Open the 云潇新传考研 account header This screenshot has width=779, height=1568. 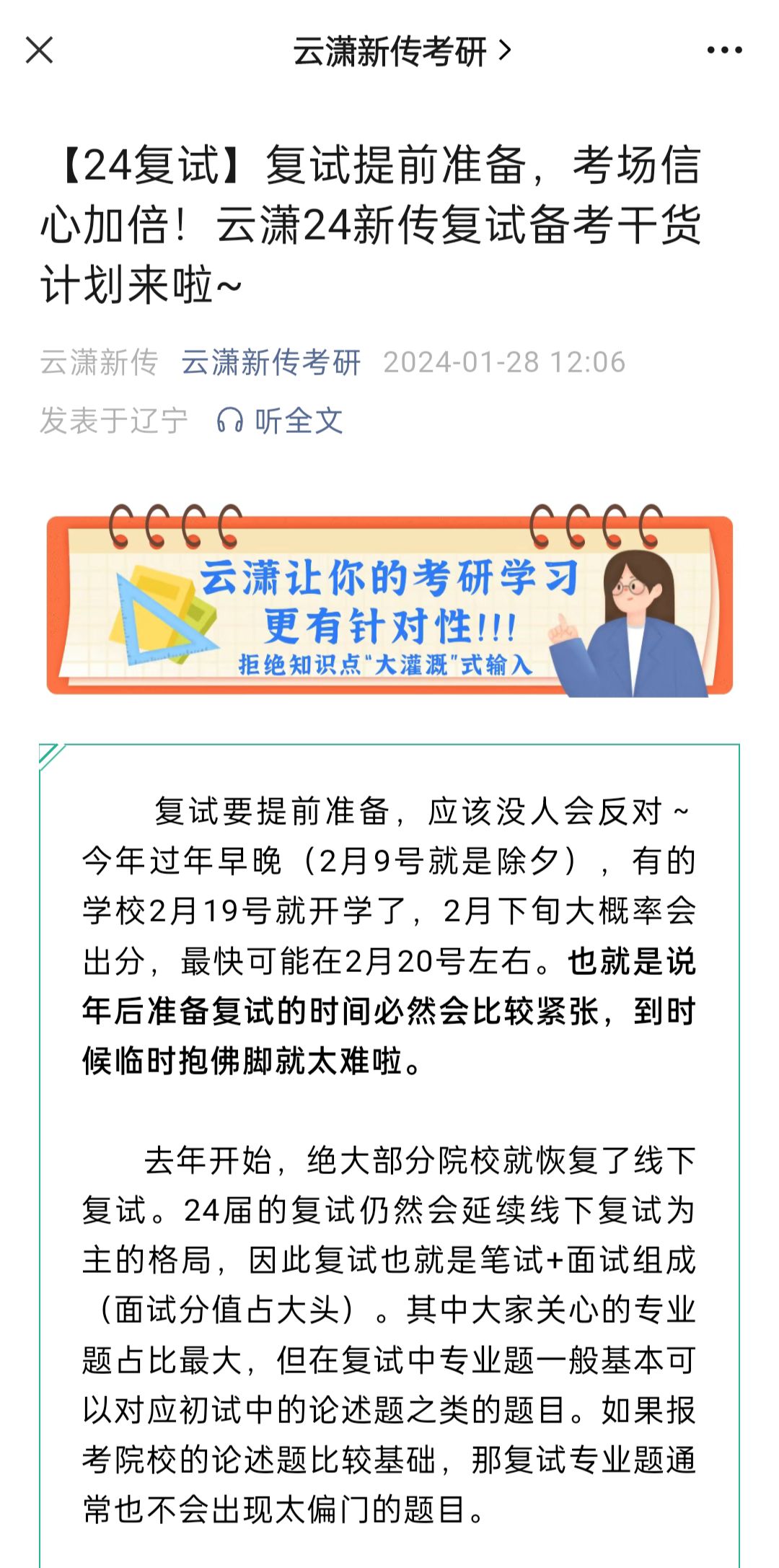[x=401, y=51]
